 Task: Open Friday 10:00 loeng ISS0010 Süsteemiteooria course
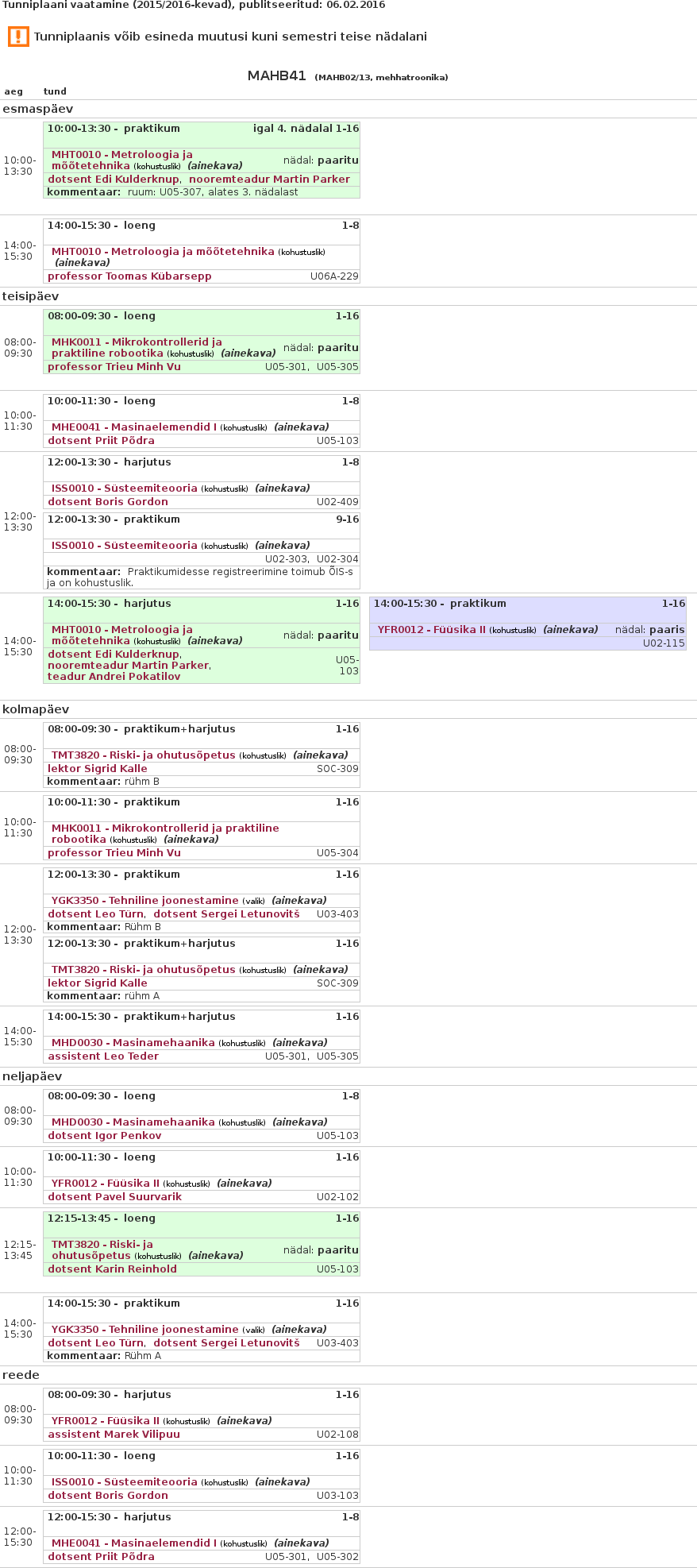click(124, 1482)
